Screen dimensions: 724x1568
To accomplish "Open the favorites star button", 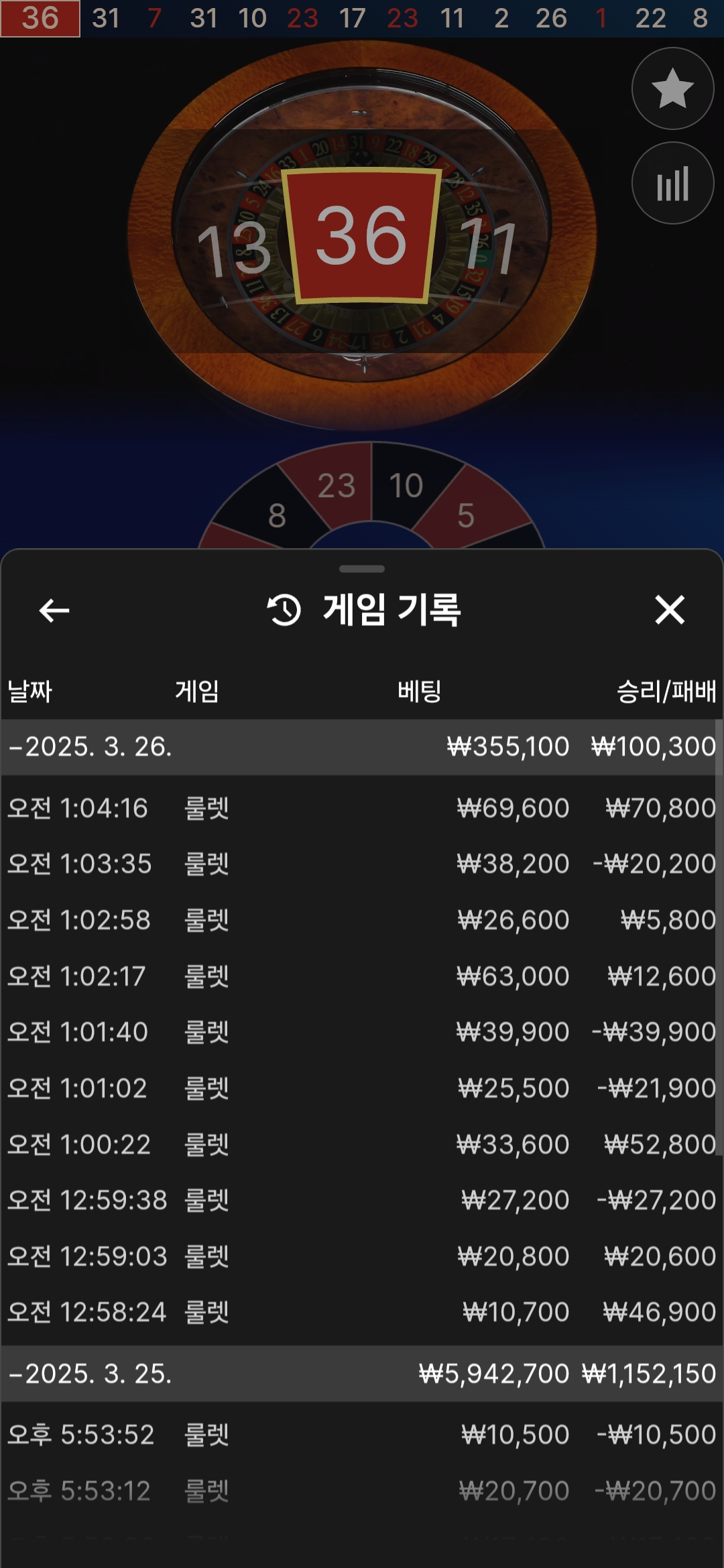I will tap(672, 88).
